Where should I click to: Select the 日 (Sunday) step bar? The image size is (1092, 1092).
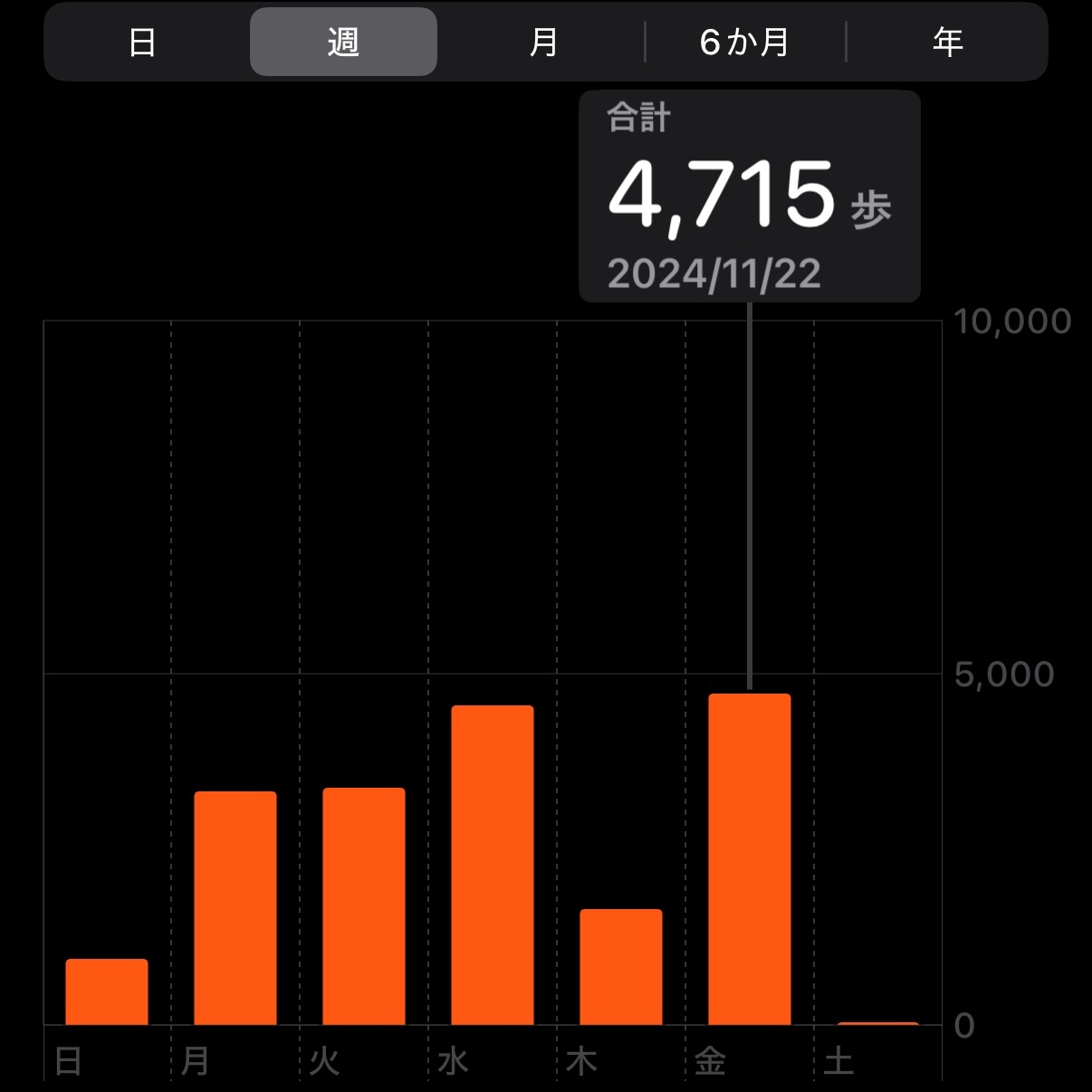click(107, 991)
